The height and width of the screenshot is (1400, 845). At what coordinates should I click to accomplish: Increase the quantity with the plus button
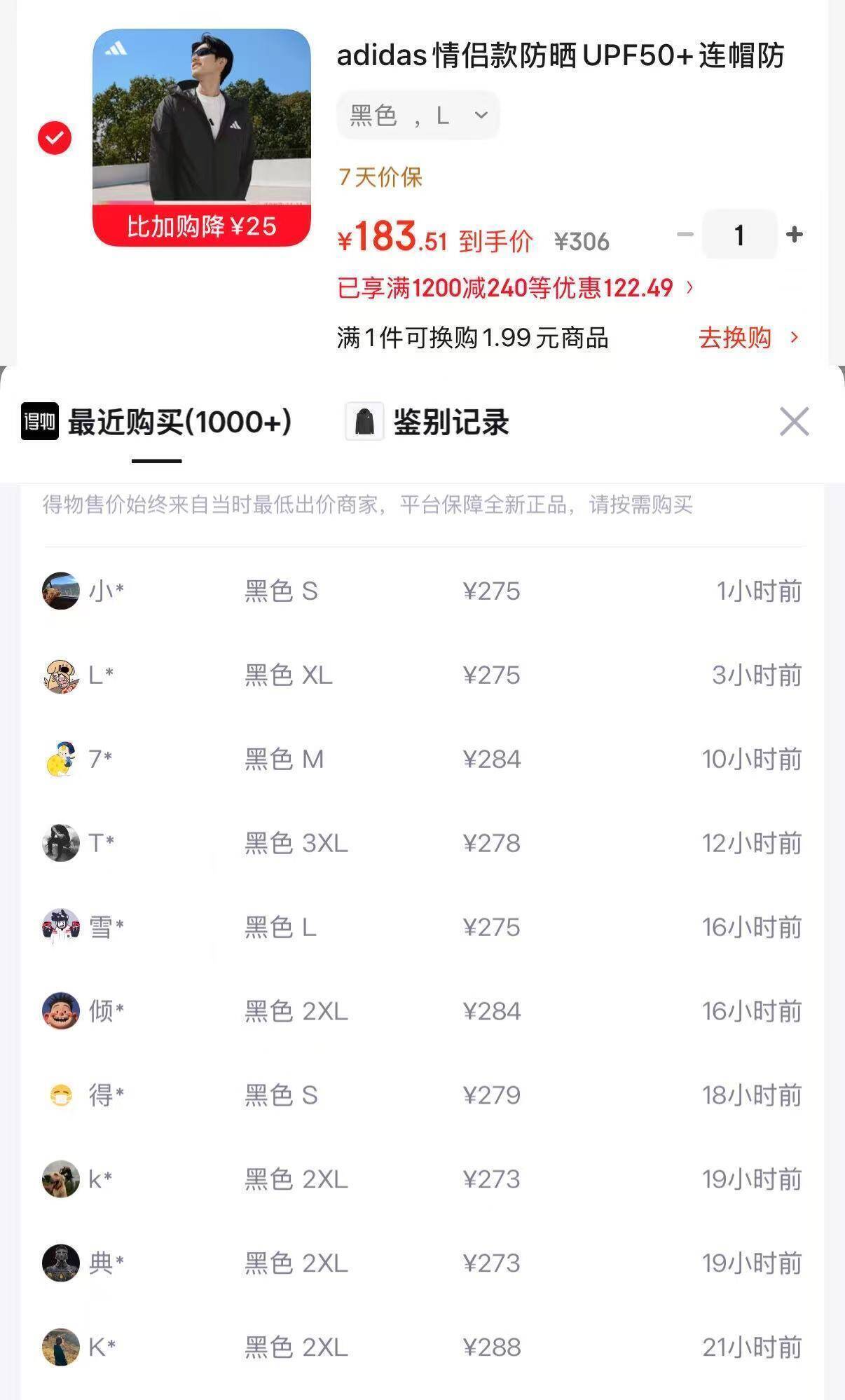(794, 235)
